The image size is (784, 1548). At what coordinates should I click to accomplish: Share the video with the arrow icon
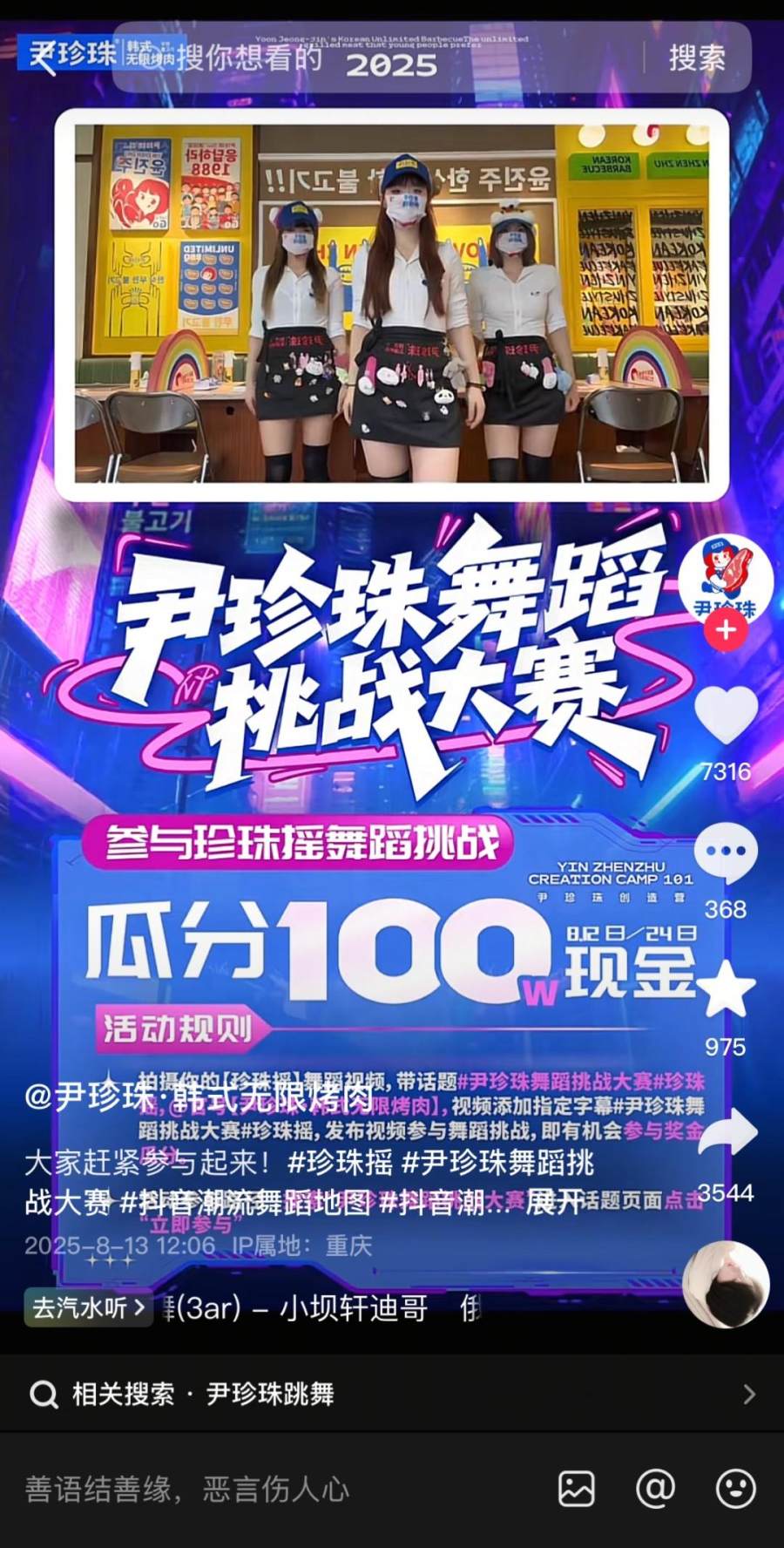coord(727,1133)
